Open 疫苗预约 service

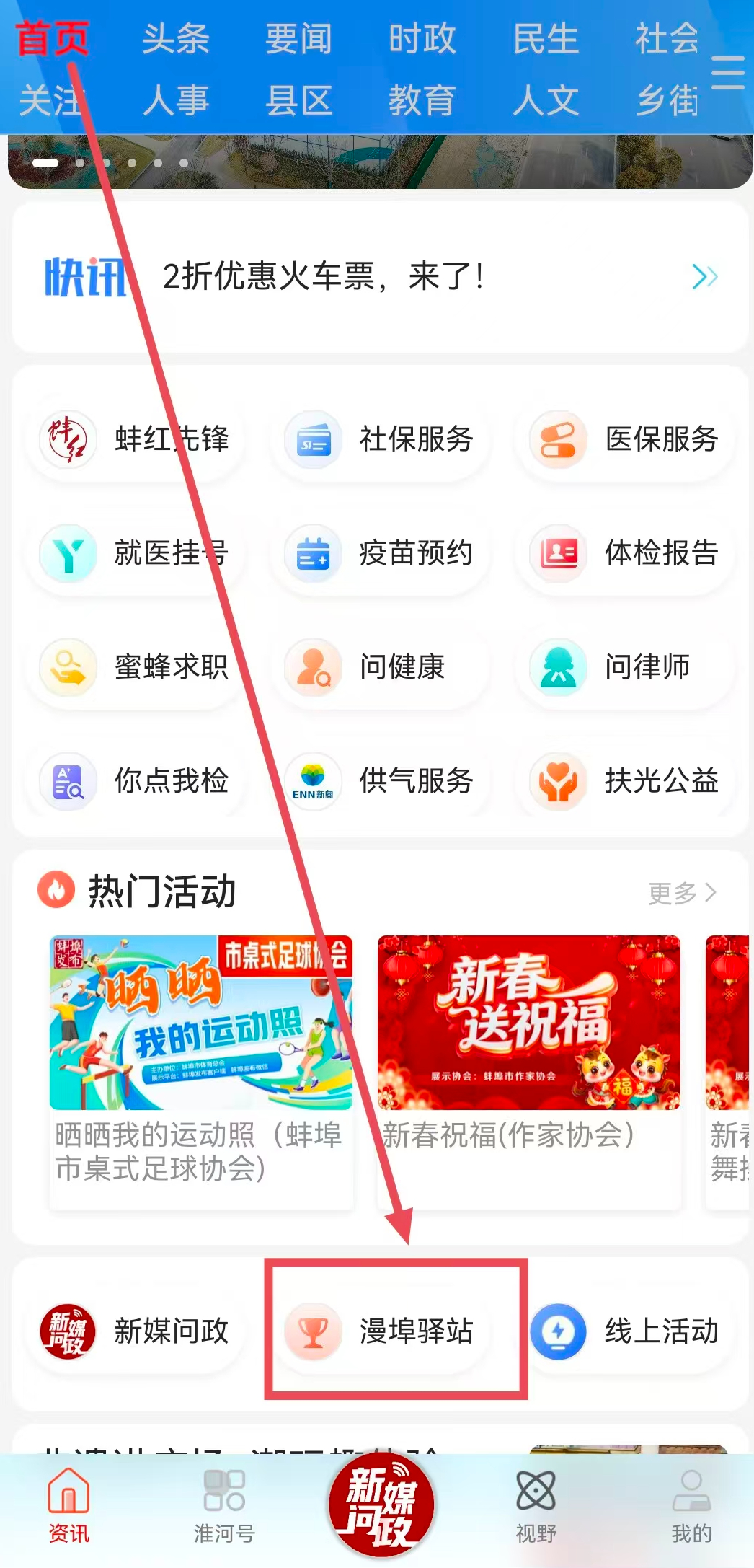point(381,553)
